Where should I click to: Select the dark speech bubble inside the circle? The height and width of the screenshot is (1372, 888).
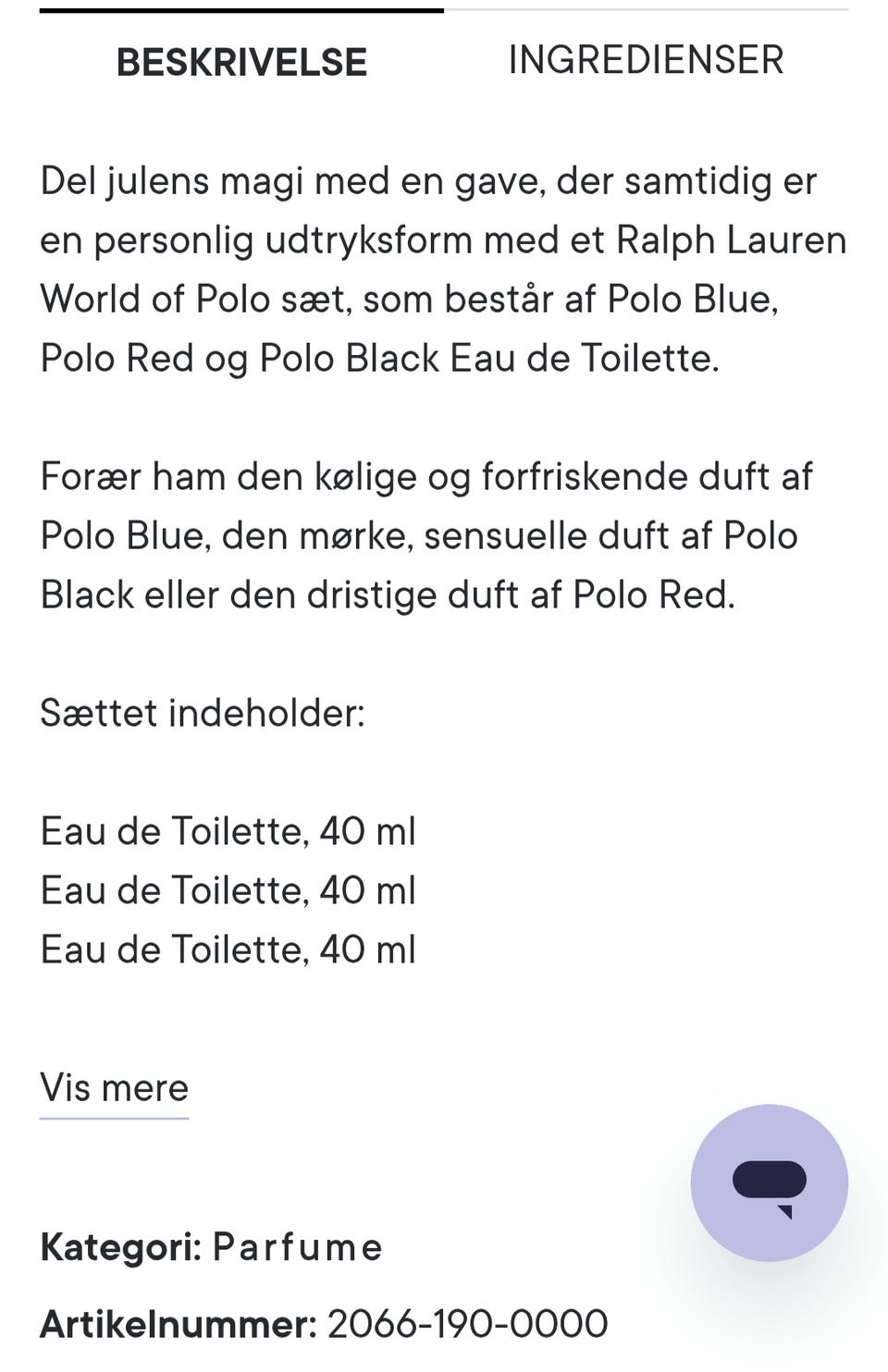(x=769, y=1179)
